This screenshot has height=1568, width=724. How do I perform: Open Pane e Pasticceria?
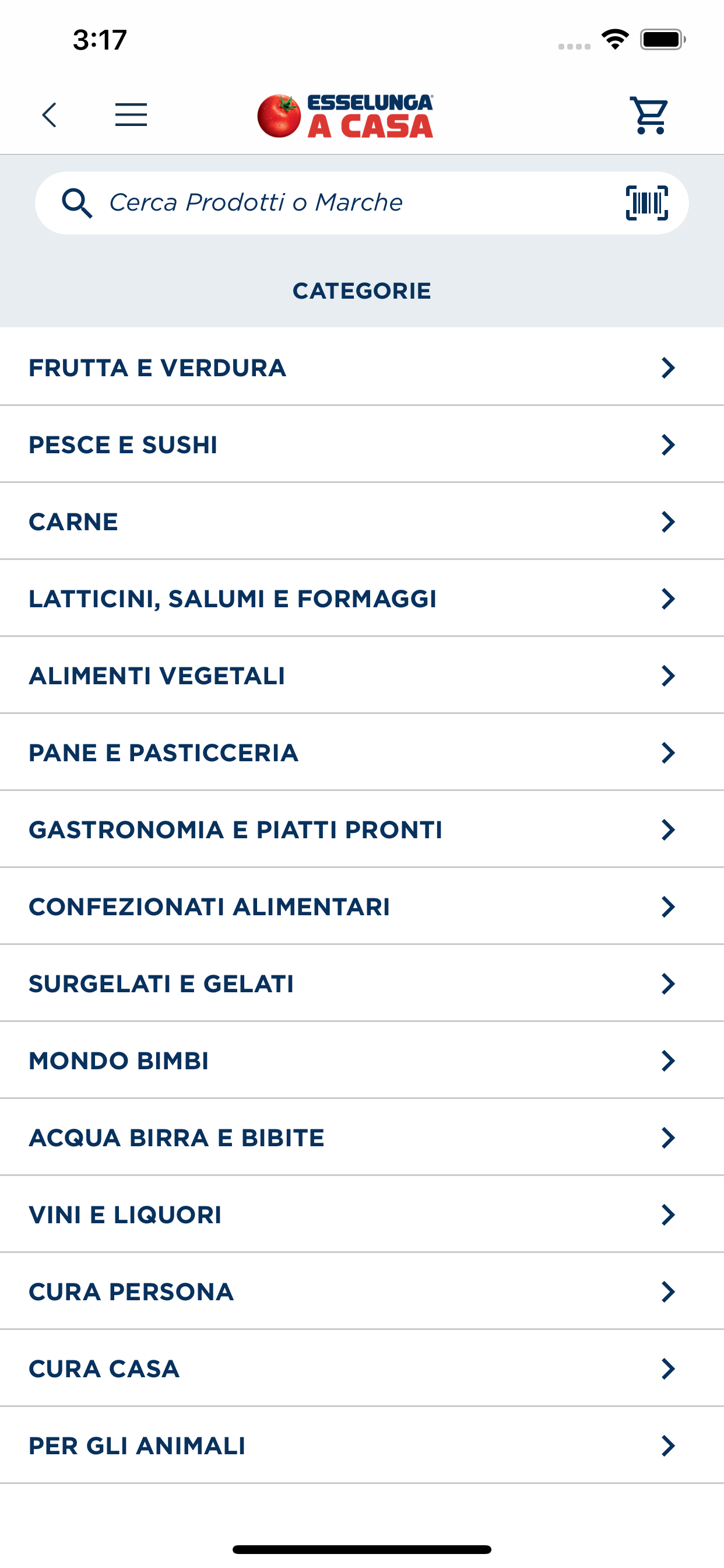[x=362, y=753]
